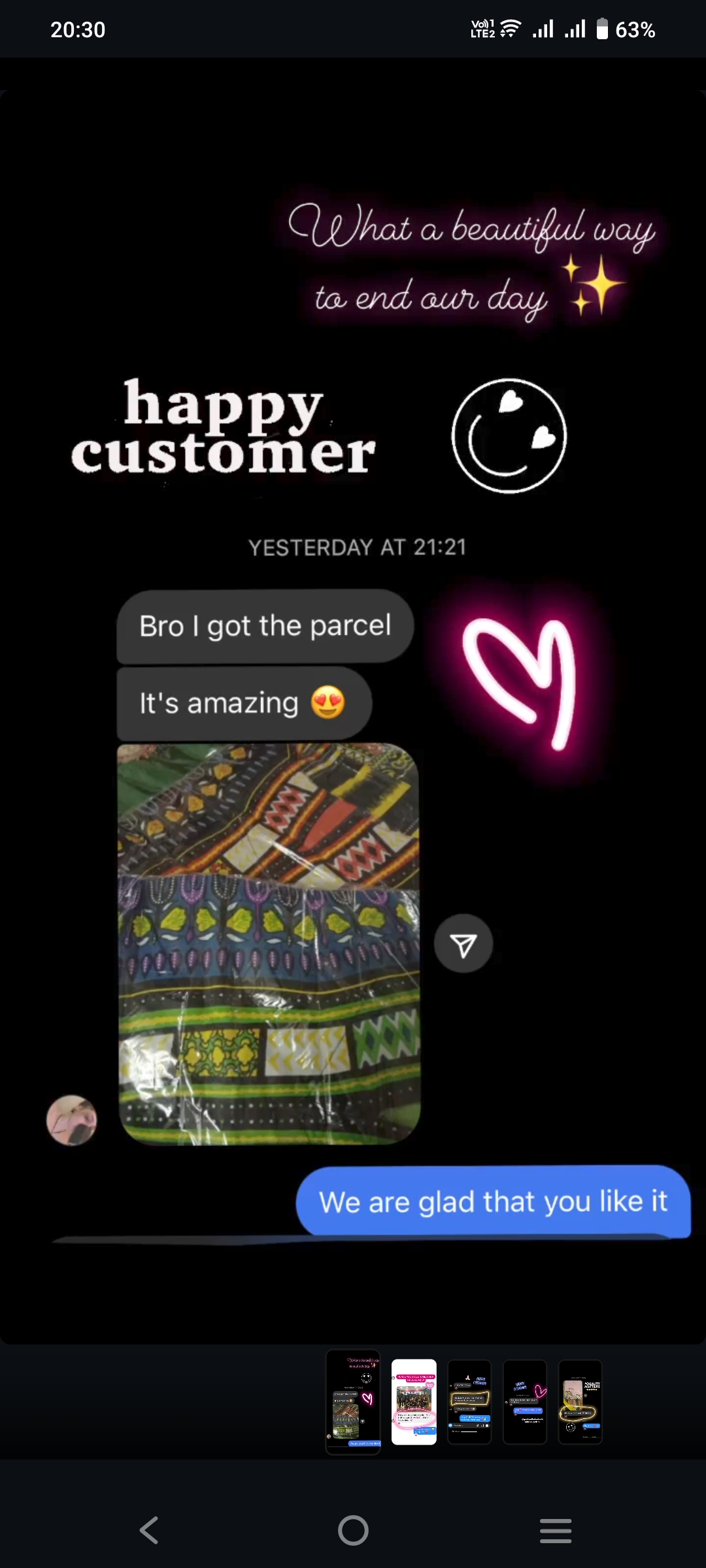Go back using the system back button
Screen dimensions: 706x1568
point(150,1530)
